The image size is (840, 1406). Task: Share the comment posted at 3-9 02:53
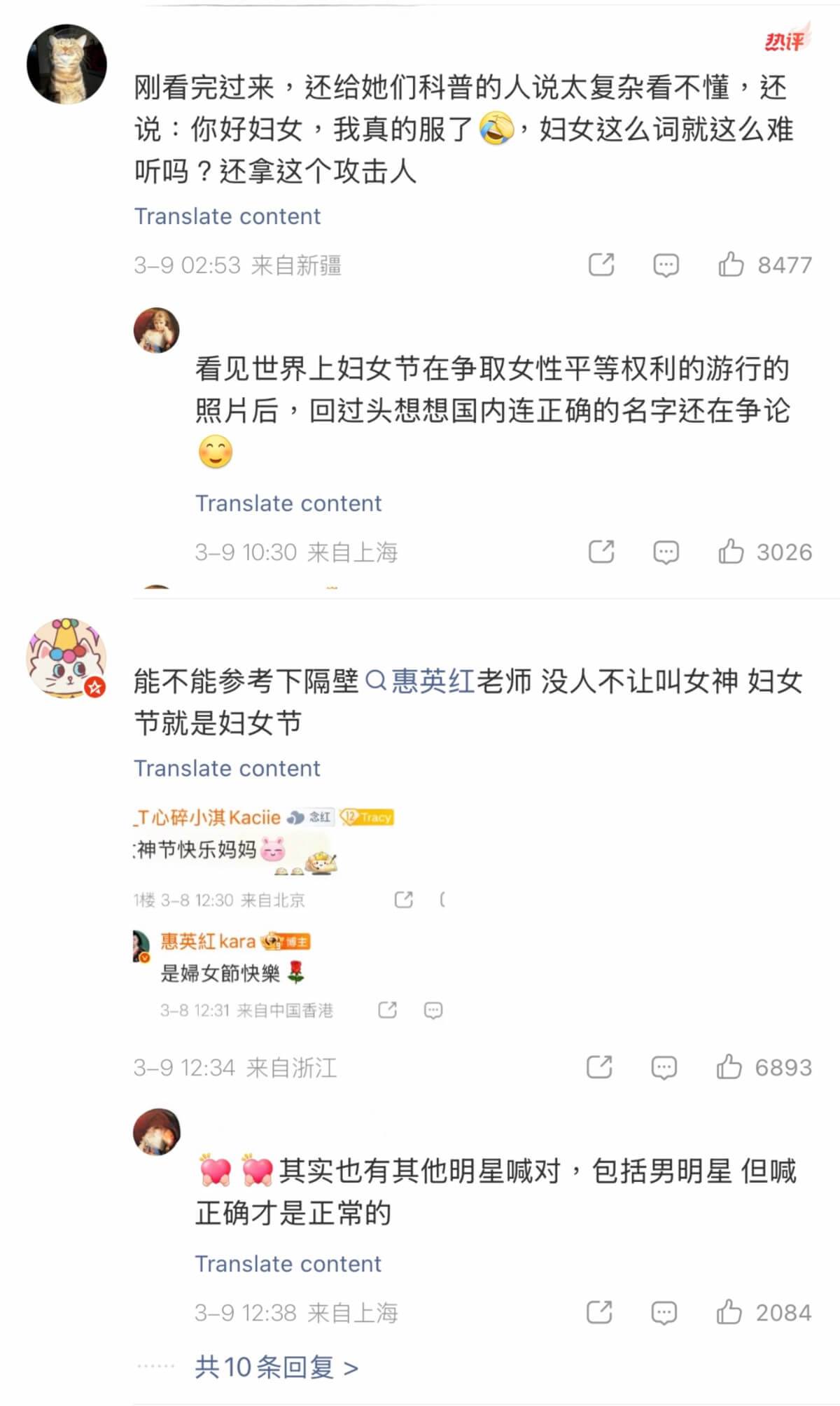[x=601, y=265]
